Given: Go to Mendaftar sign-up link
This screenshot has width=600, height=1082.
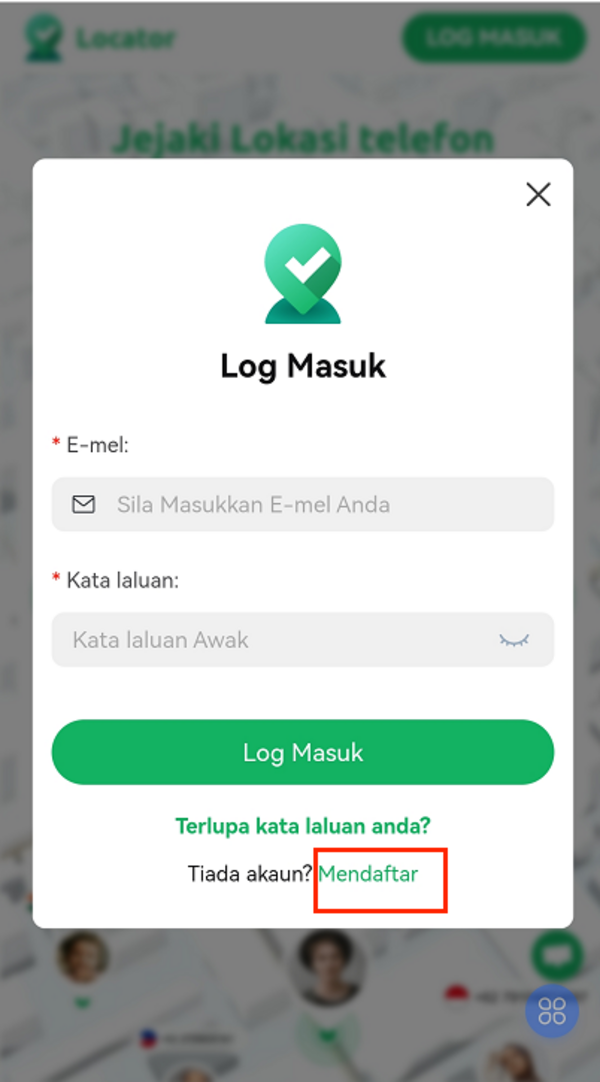Looking at the screenshot, I should 368,874.
